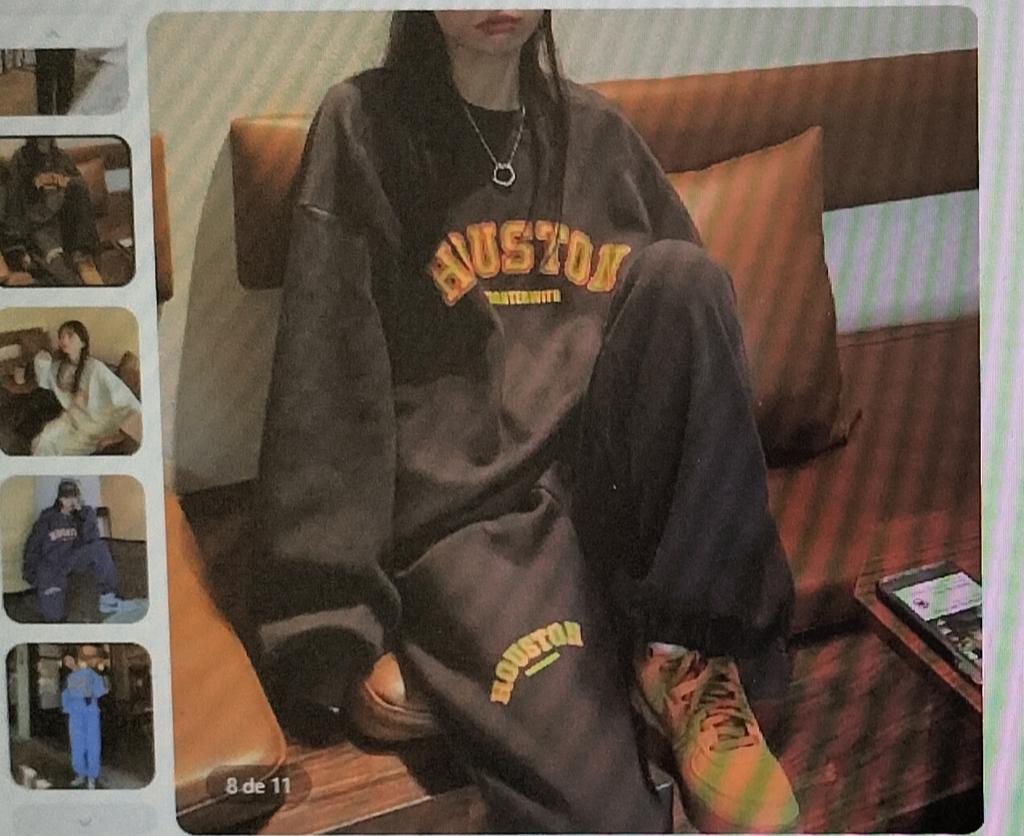Viewport: 1024px width, 836px height.
Task: Open the main Houston sweatshirt photo
Action: 565,420
